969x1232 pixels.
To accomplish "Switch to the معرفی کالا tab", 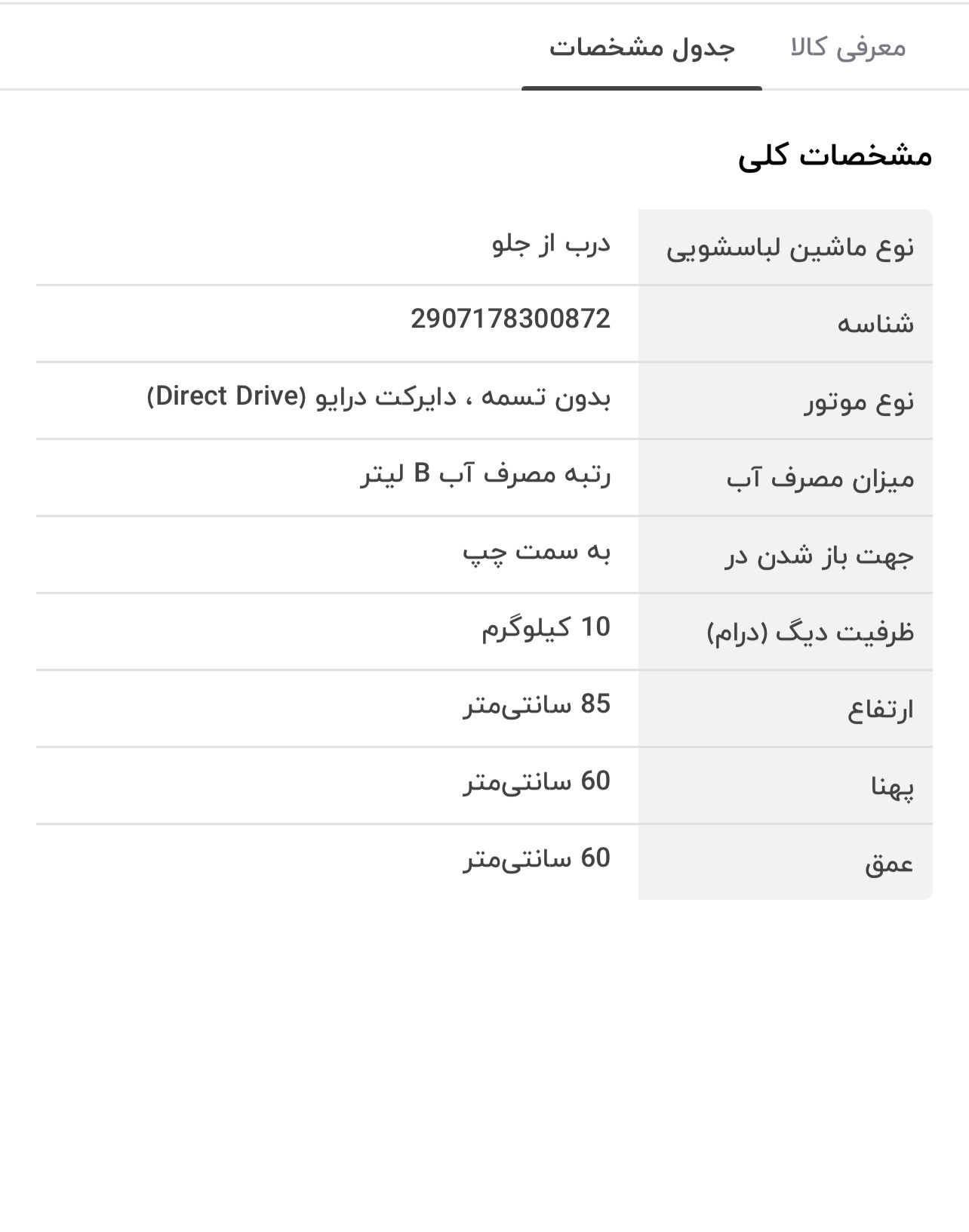I will (847, 48).
